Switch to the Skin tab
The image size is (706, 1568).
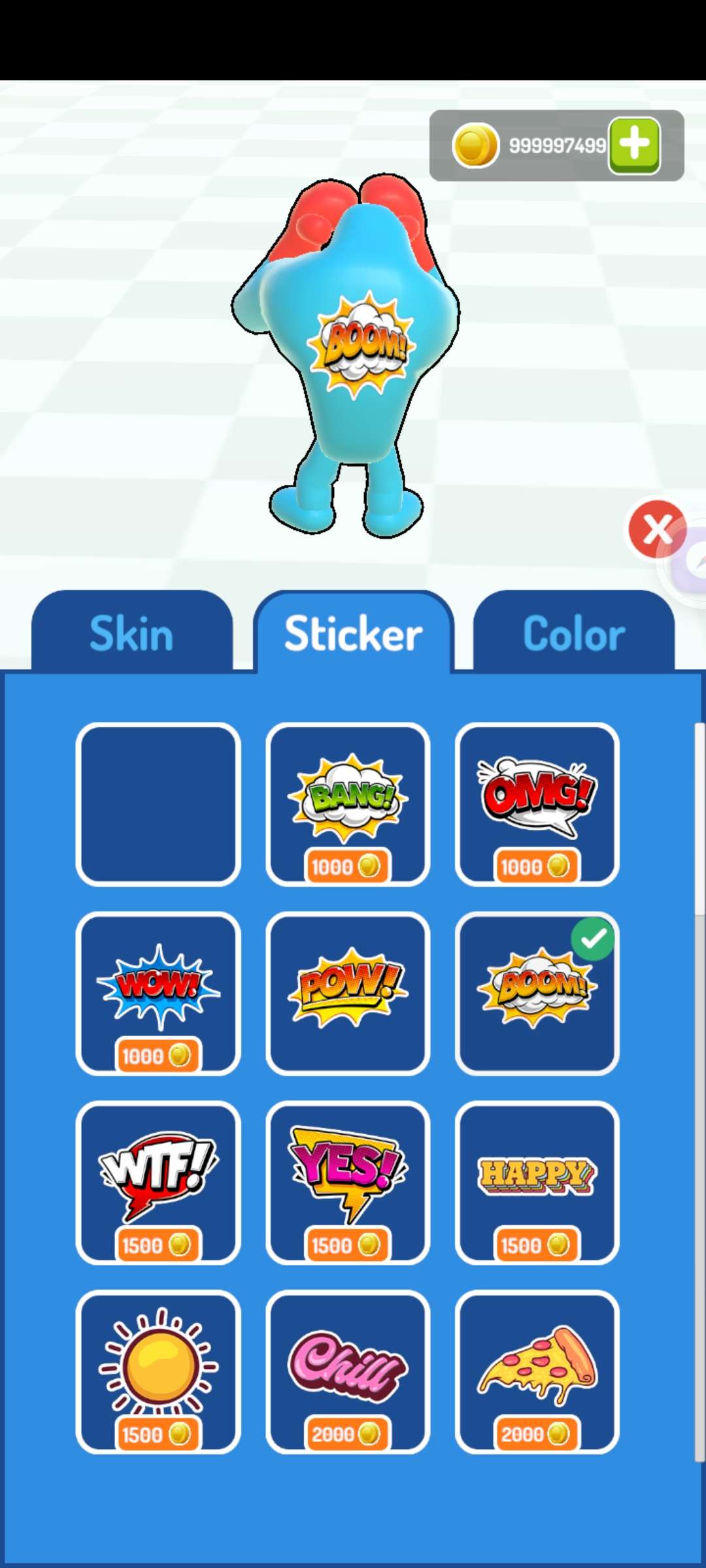131,633
